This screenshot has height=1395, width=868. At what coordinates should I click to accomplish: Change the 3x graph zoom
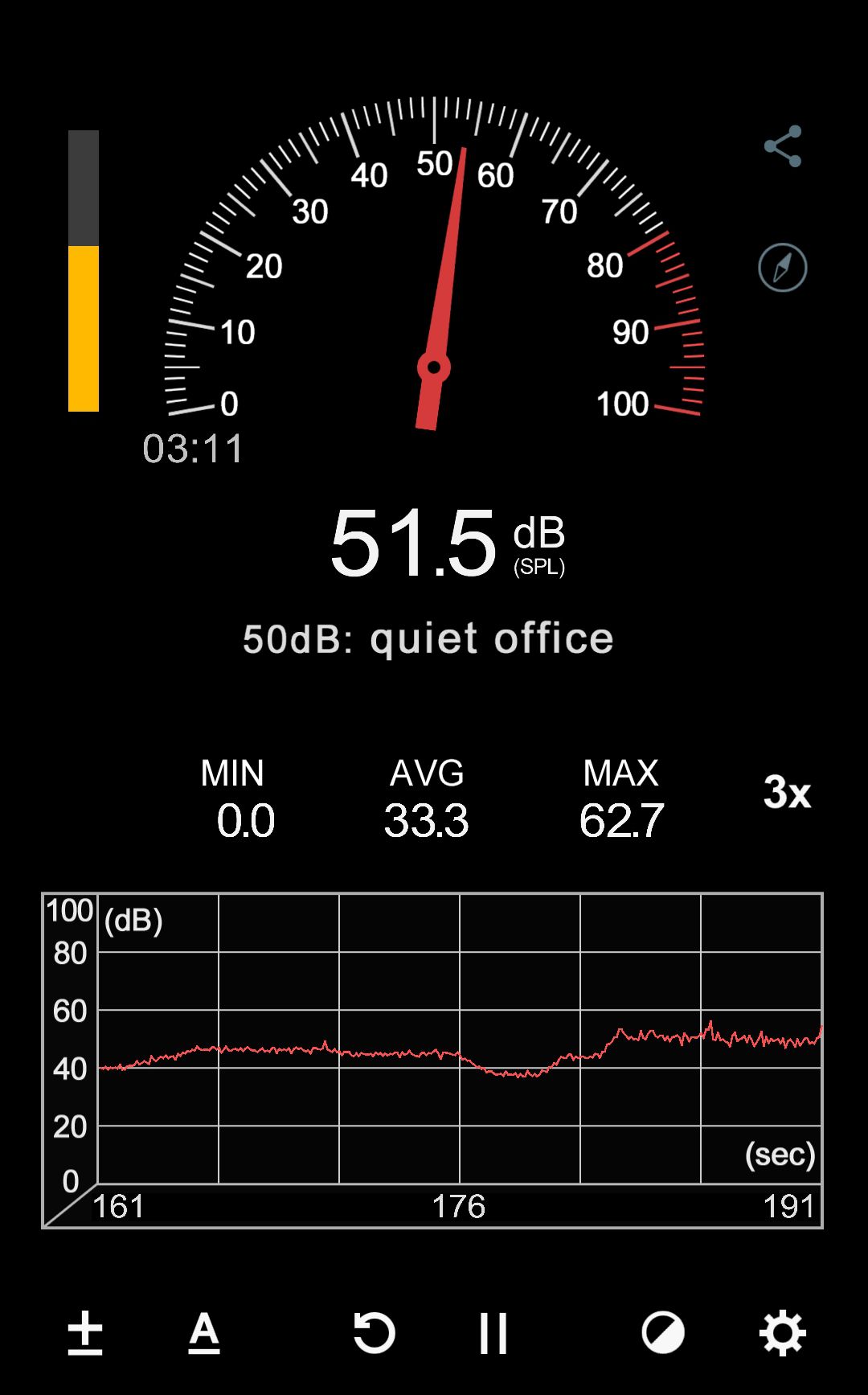pyautogui.click(x=787, y=793)
